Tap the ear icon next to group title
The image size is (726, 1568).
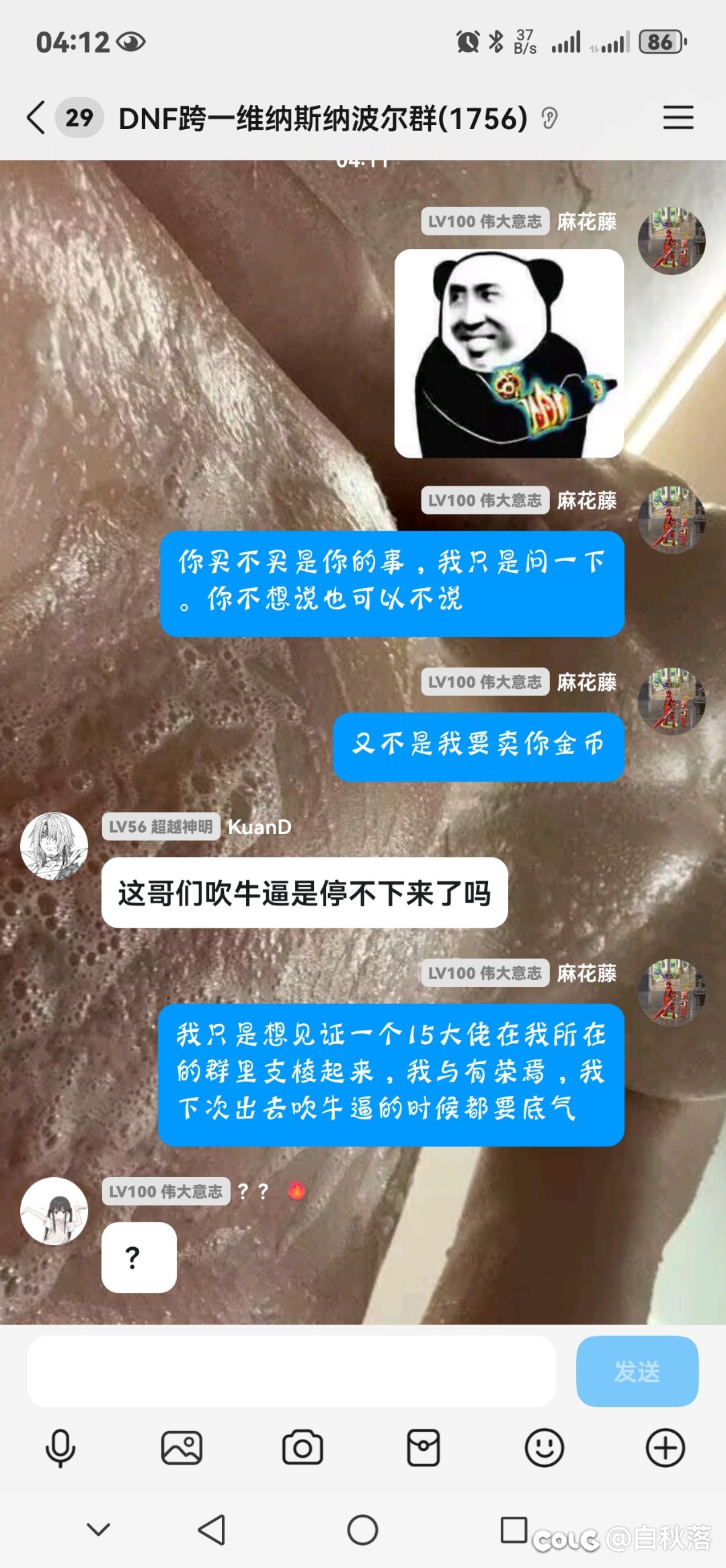click(x=550, y=119)
